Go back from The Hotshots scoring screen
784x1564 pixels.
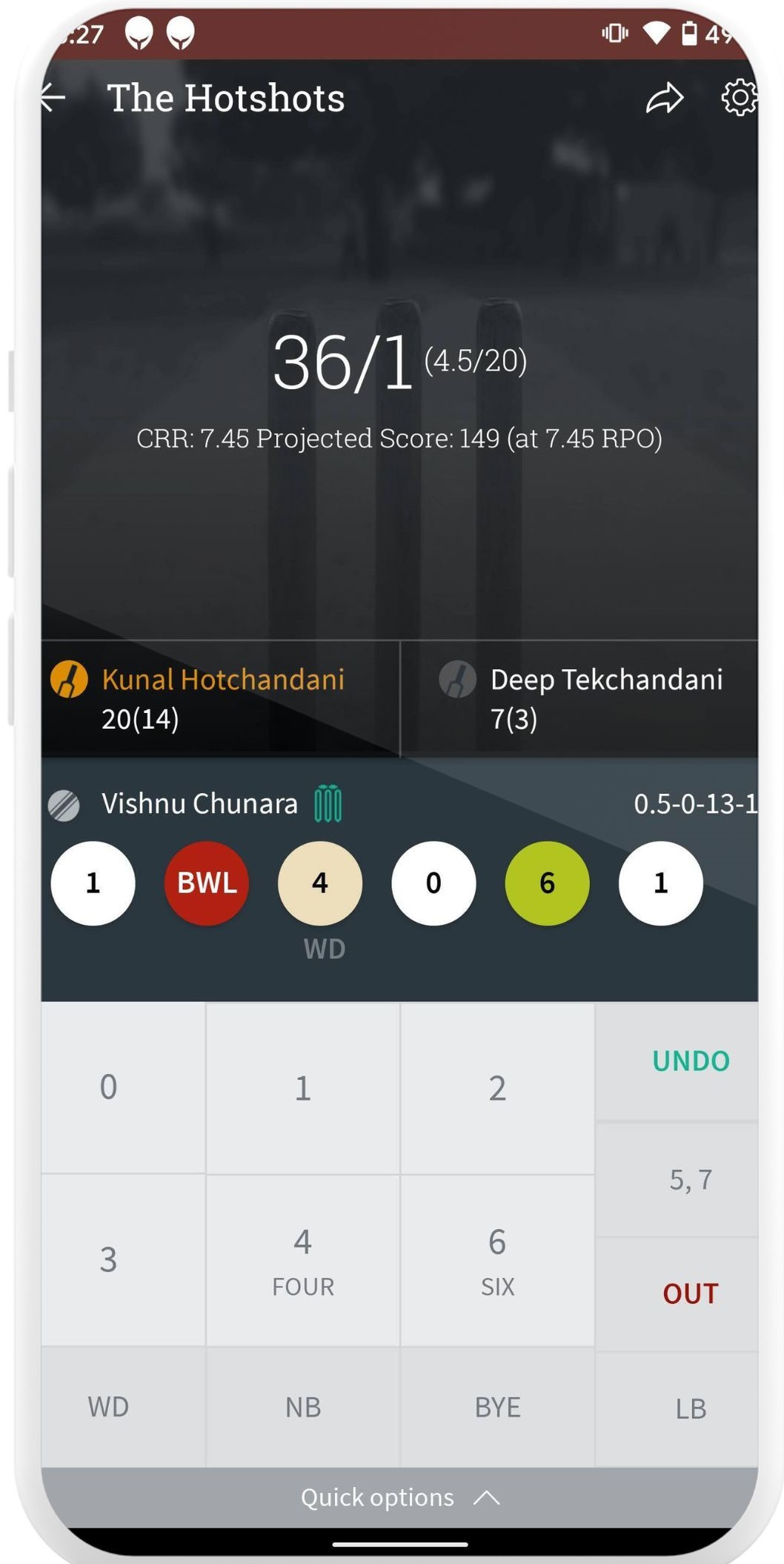(54, 97)
